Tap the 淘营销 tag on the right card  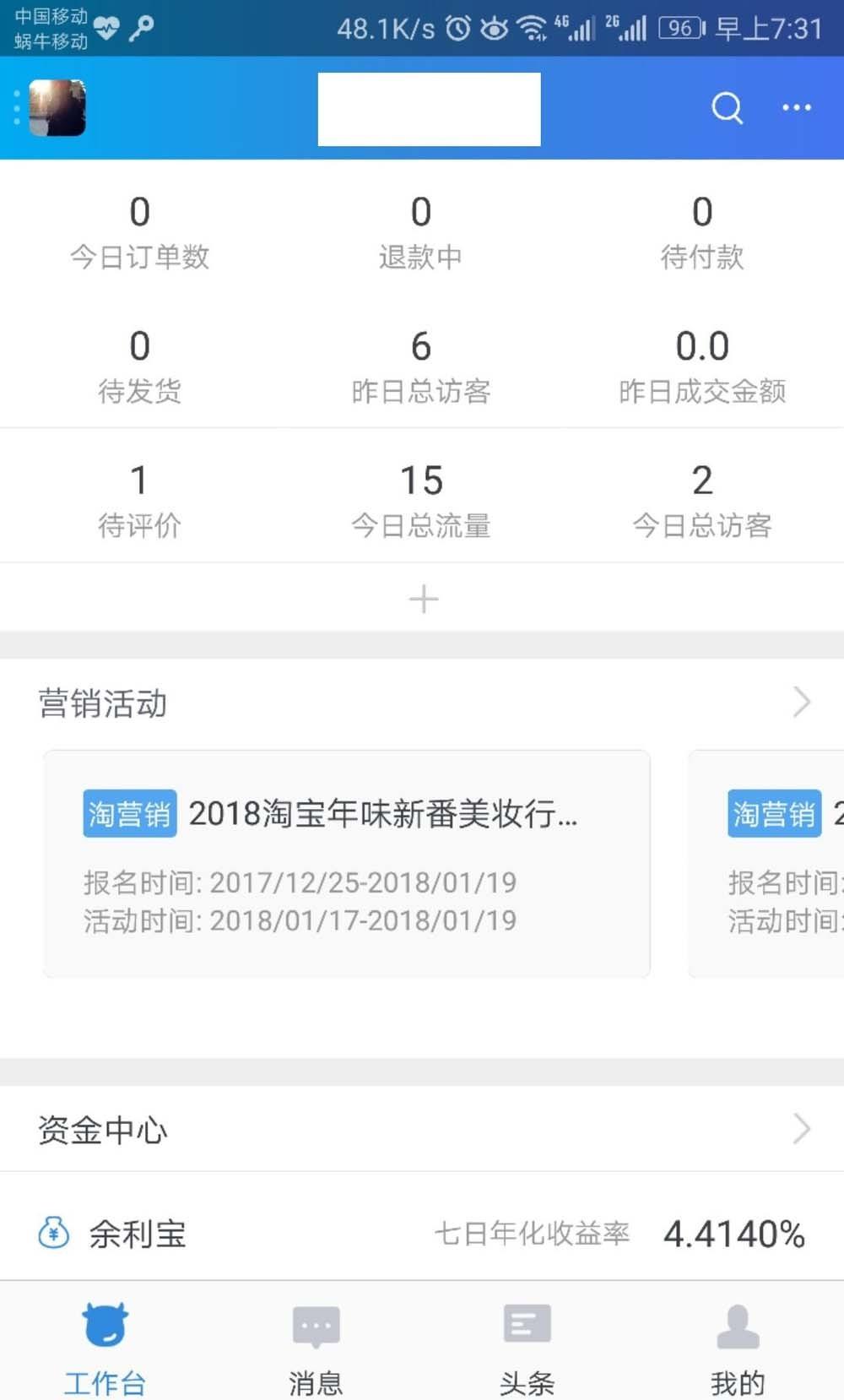[773, 813]
